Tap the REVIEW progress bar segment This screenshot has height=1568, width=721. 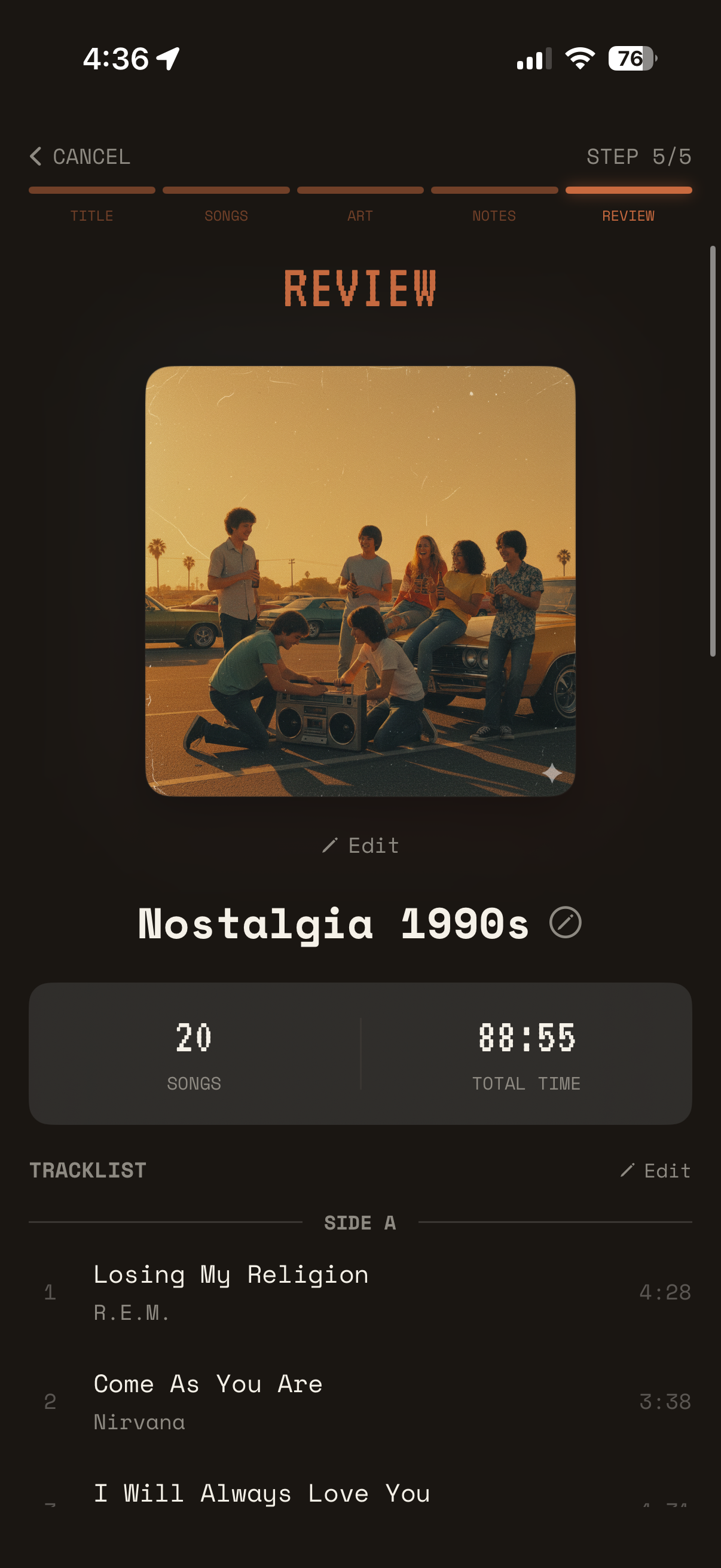click(x=628, y=190)
